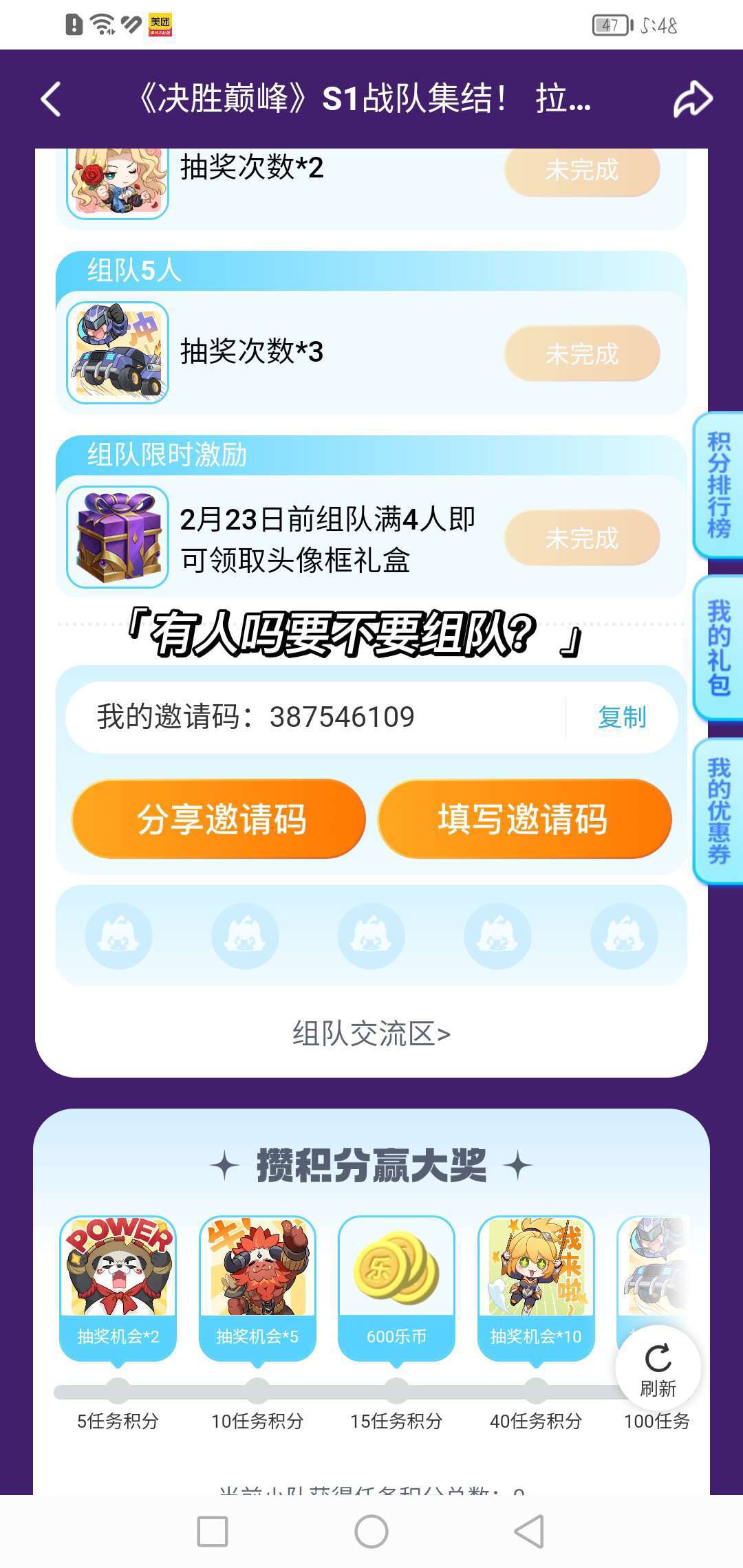Tap 未完成 for 头像框礼盒 reward

582,538
